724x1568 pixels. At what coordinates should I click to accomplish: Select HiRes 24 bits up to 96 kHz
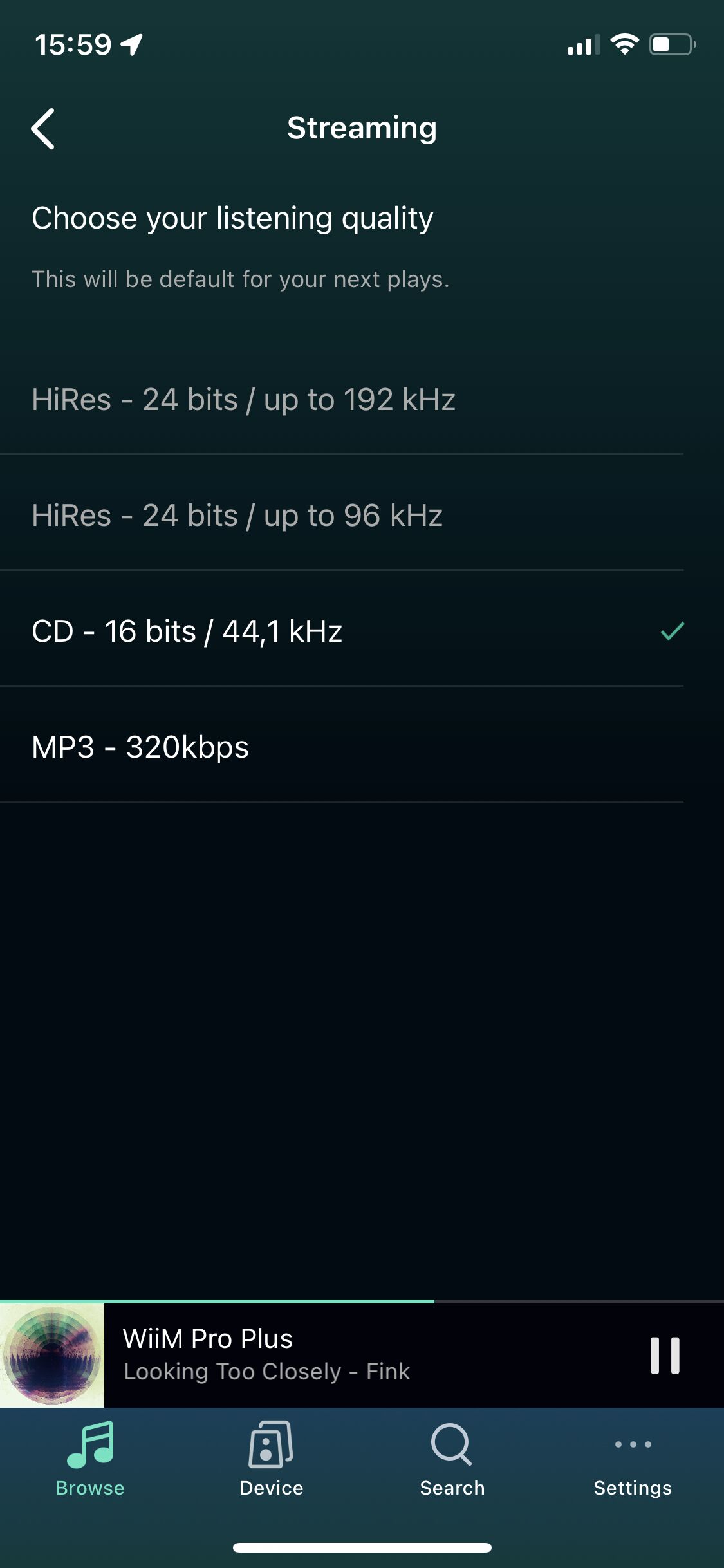342,515
